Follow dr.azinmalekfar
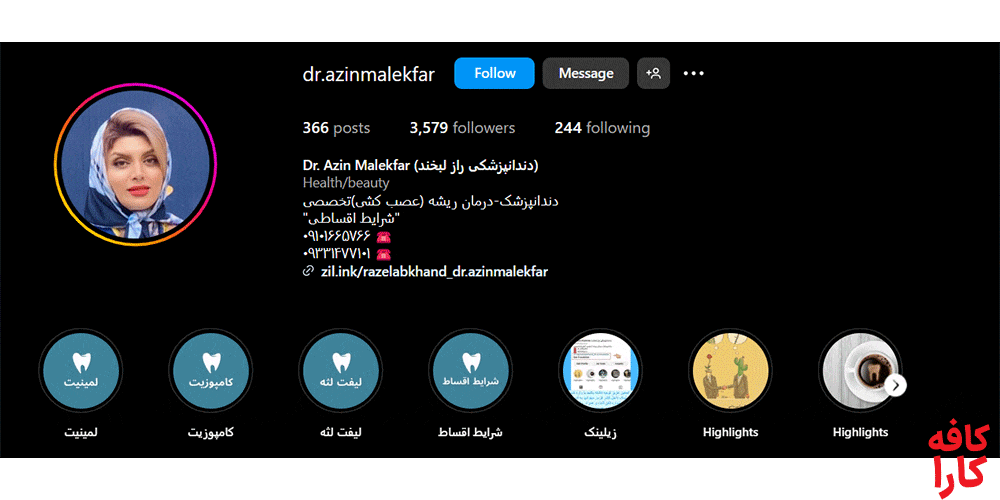The height and width of the screenshot is (500, 1000). (494, 73)
